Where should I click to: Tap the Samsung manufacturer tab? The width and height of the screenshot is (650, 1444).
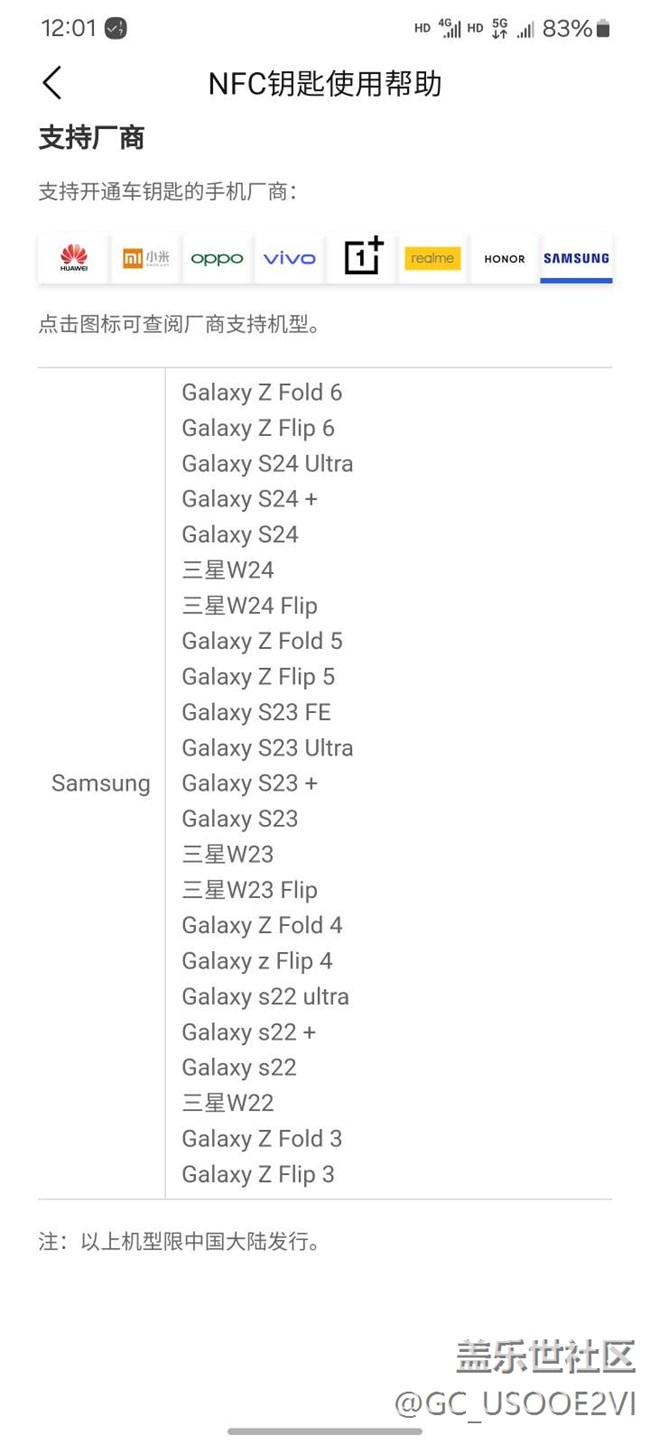click(576, 258)
